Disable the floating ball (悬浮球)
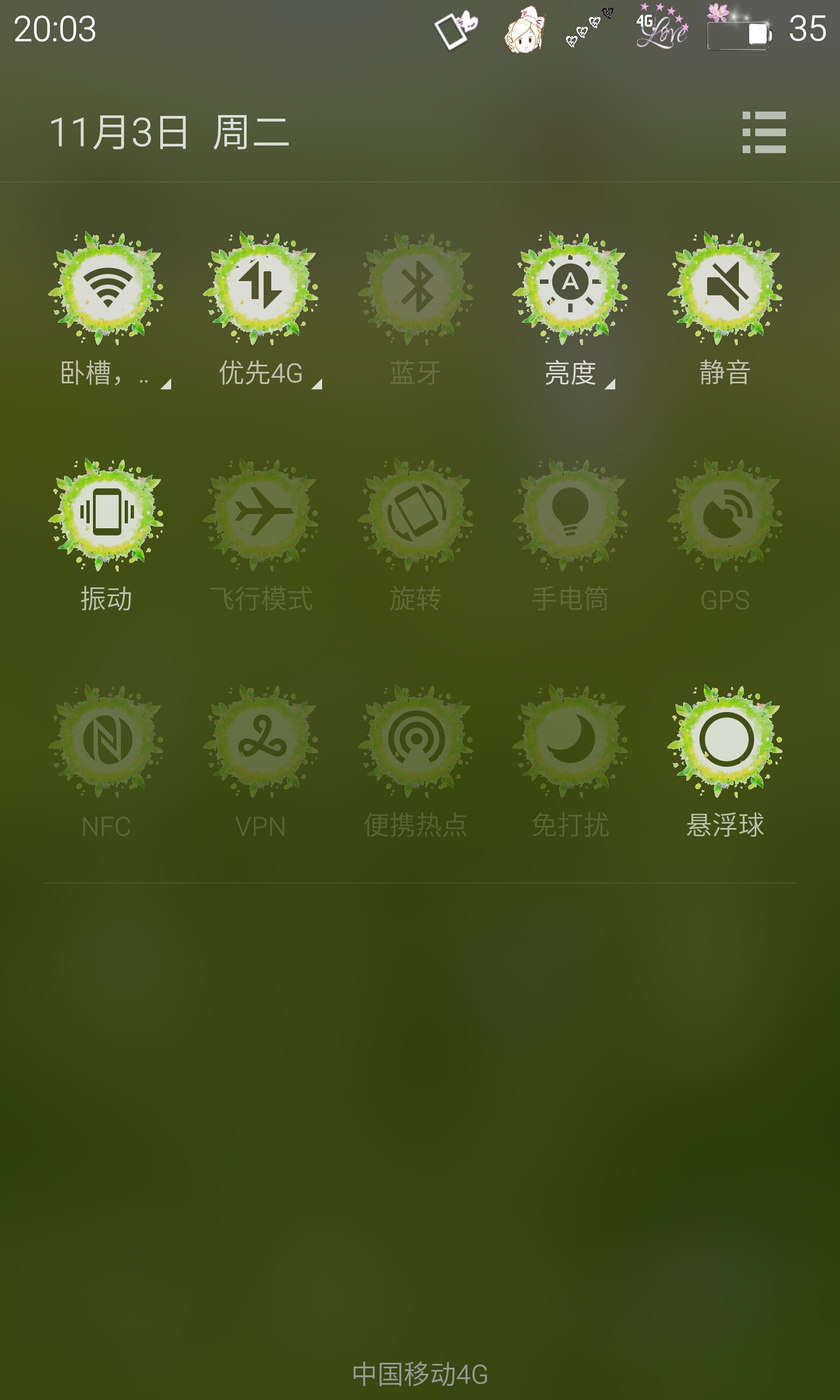Image resolution: width=840 pixels, height=1400 pixels. [725, 739]
